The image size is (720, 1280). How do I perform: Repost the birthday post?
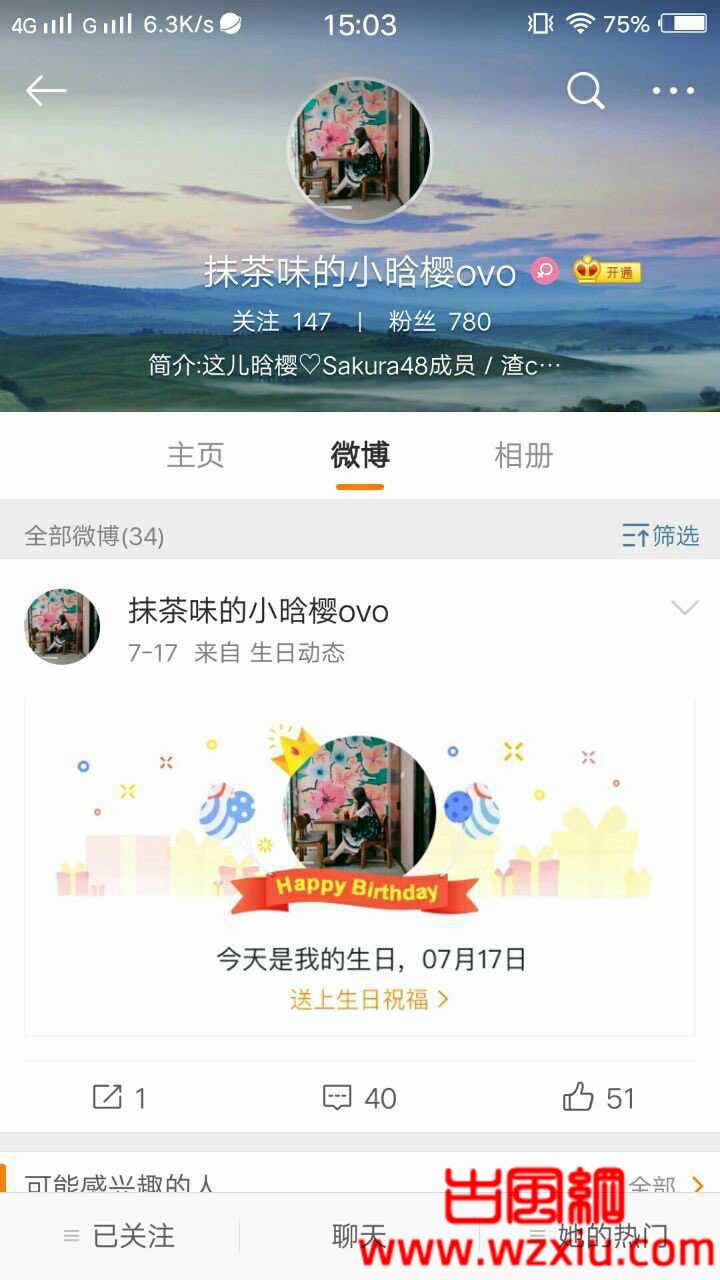click(x=120, y=1098)
